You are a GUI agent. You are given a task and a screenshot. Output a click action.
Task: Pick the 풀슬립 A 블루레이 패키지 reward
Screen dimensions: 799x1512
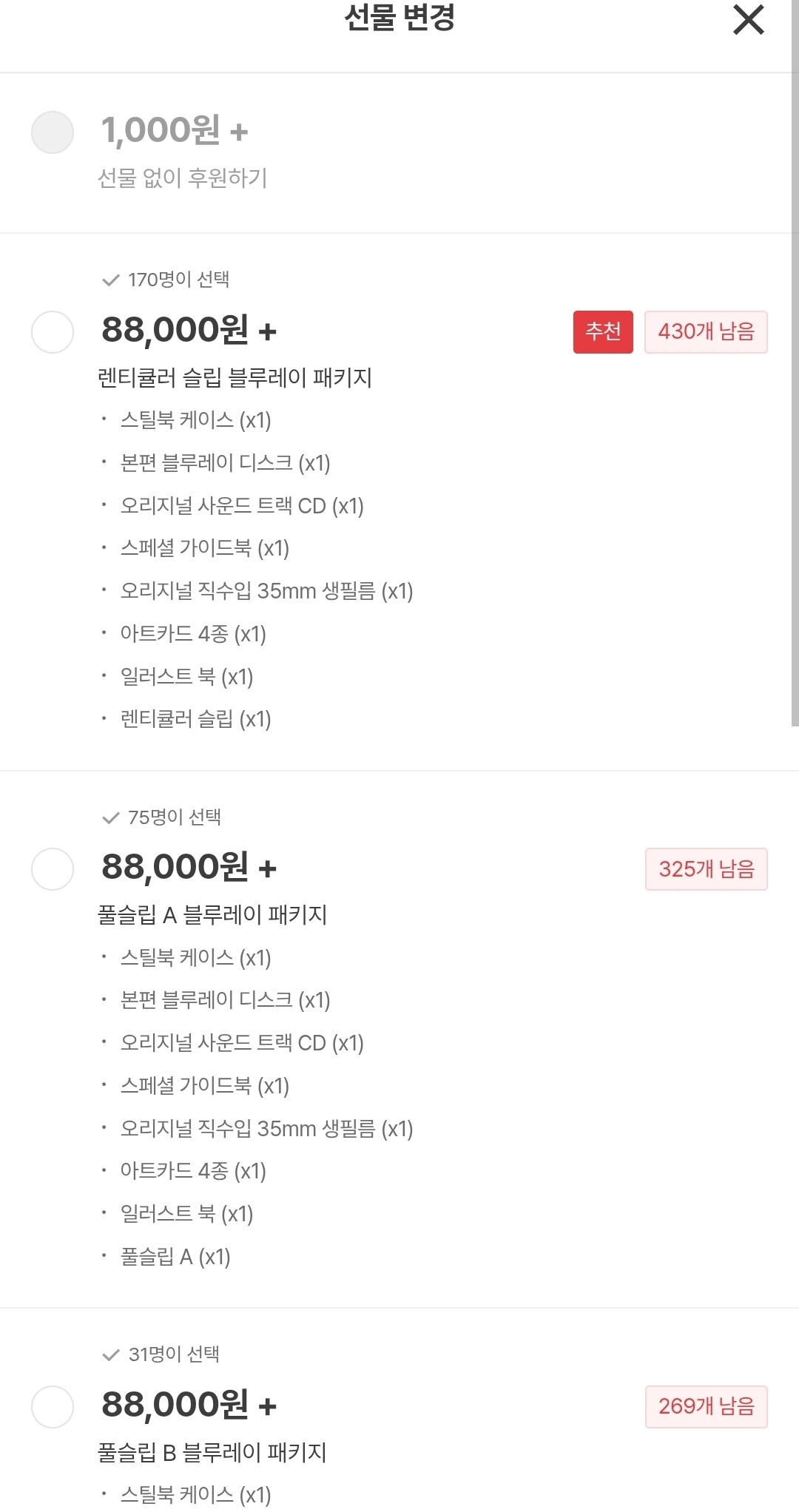pyautogui.click(x=53, y=869)
